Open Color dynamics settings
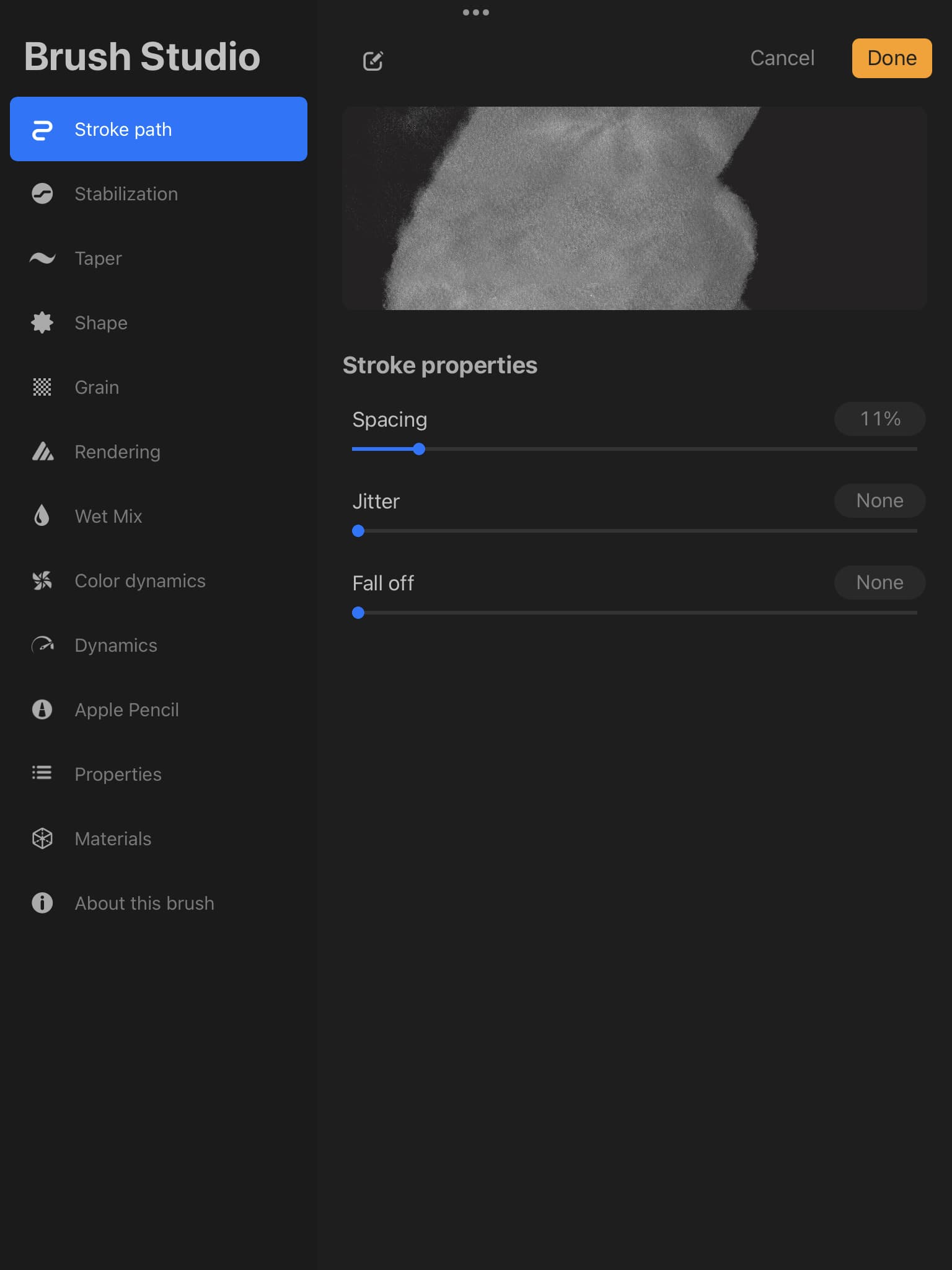Screen dimensions: 952x1270 (x=139, y=581)
